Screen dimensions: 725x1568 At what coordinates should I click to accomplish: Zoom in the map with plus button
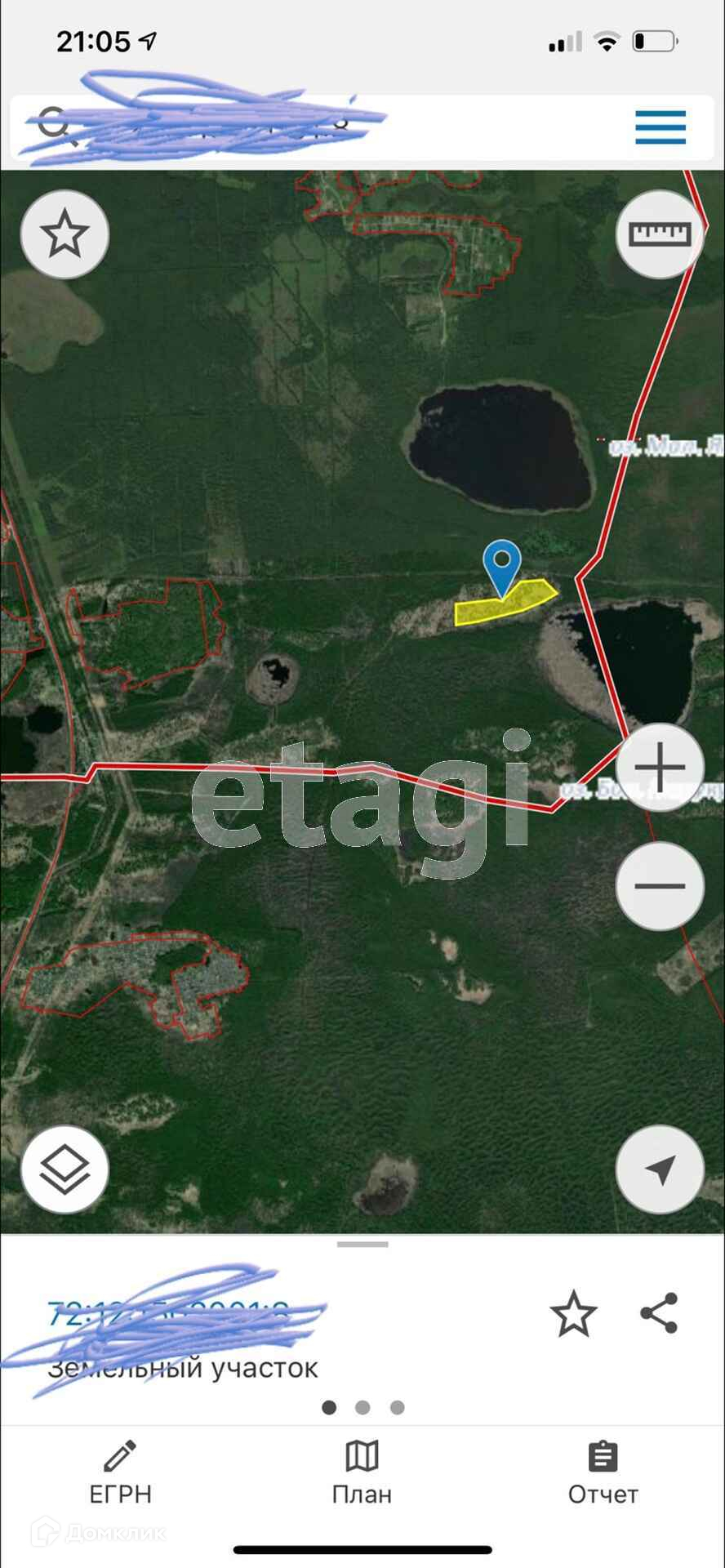click(x=660, y=768)
